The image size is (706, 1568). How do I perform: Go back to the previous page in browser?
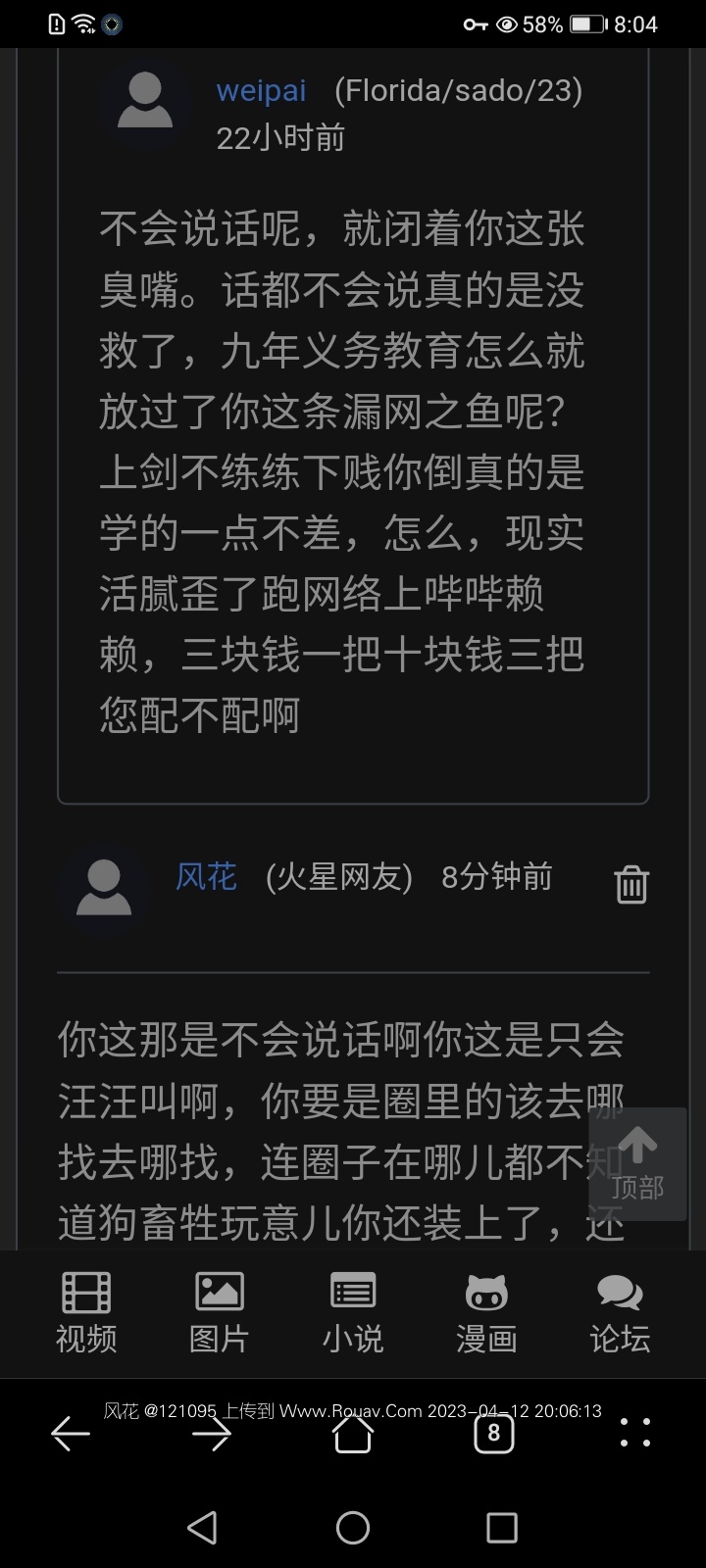point(71,1435)
